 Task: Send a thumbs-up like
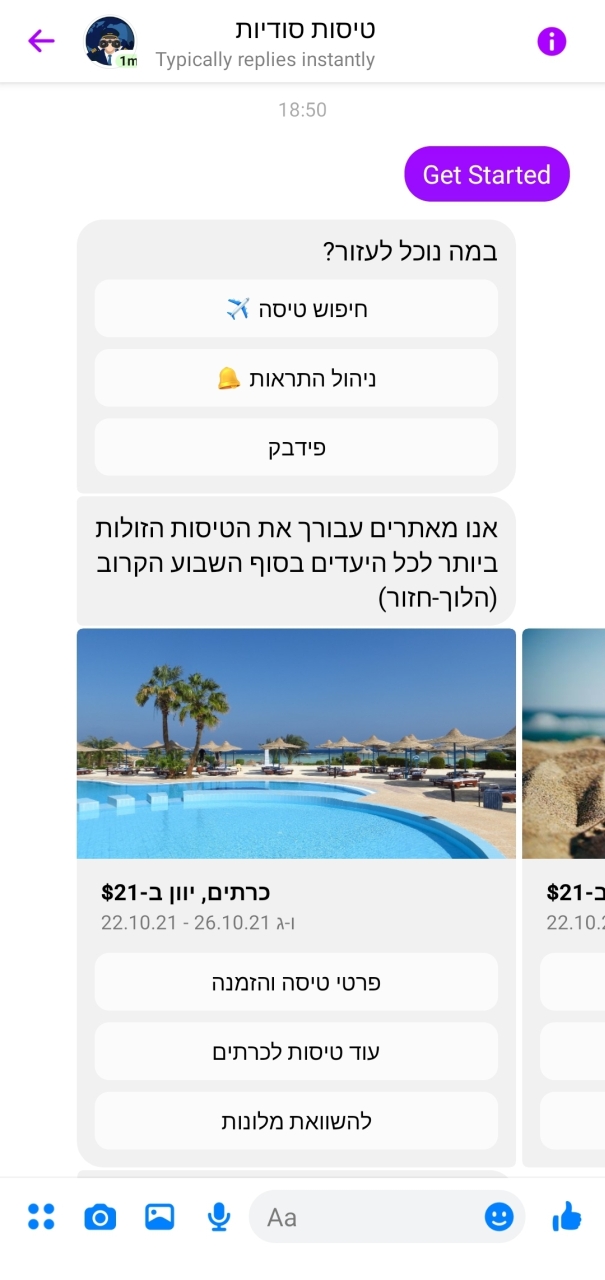(566, 1216)
